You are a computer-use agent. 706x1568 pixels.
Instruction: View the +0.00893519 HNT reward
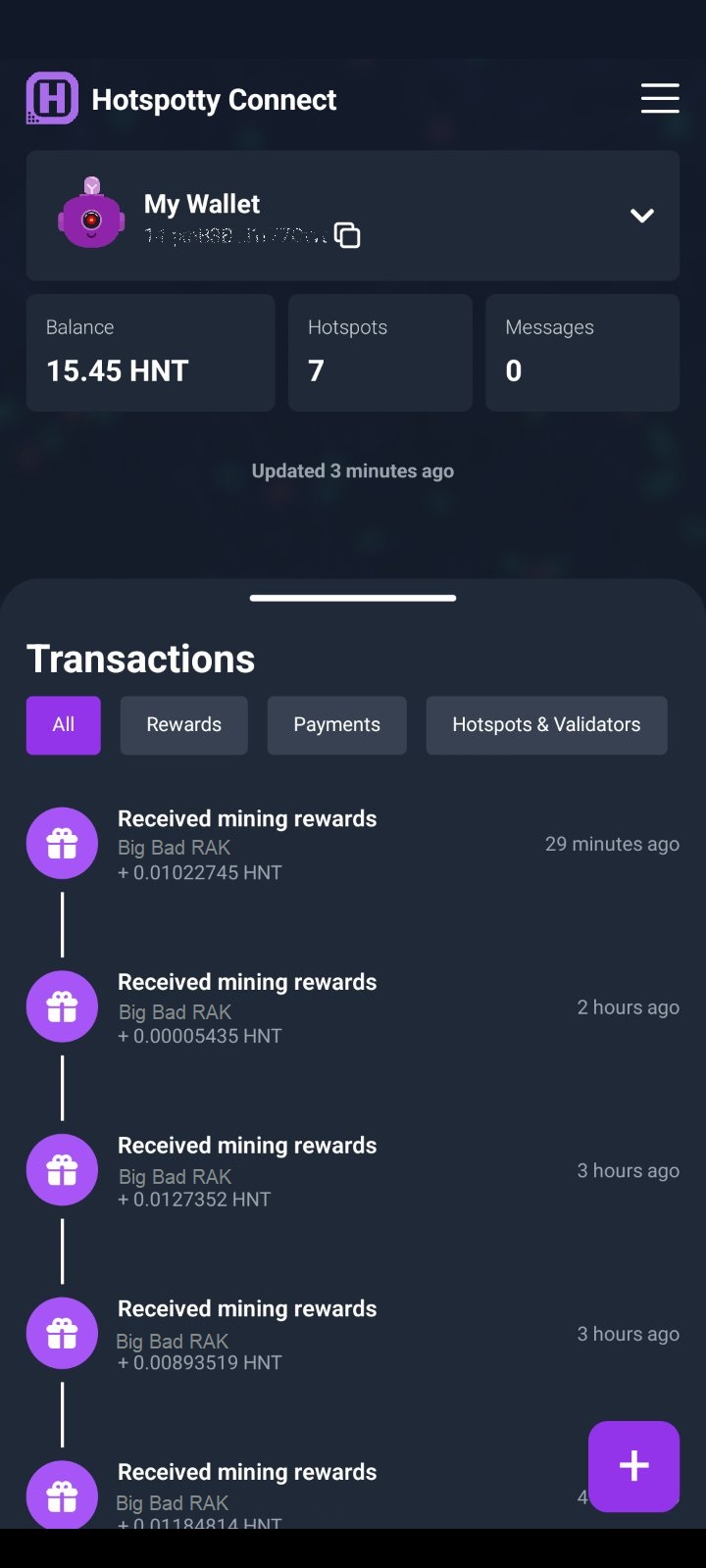click(x=353, y=1335)
